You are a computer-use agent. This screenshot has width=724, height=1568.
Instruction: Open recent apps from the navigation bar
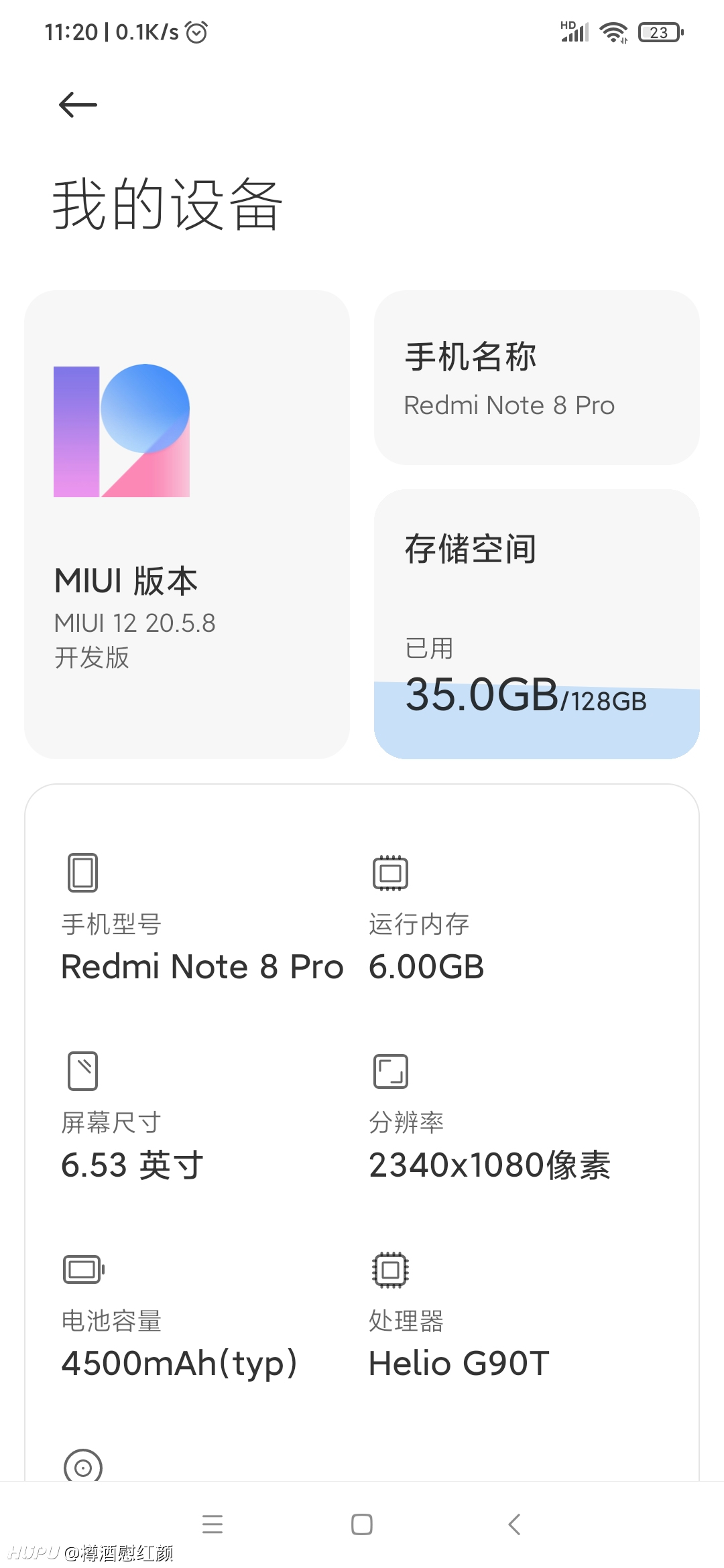tap(213, 1524)
